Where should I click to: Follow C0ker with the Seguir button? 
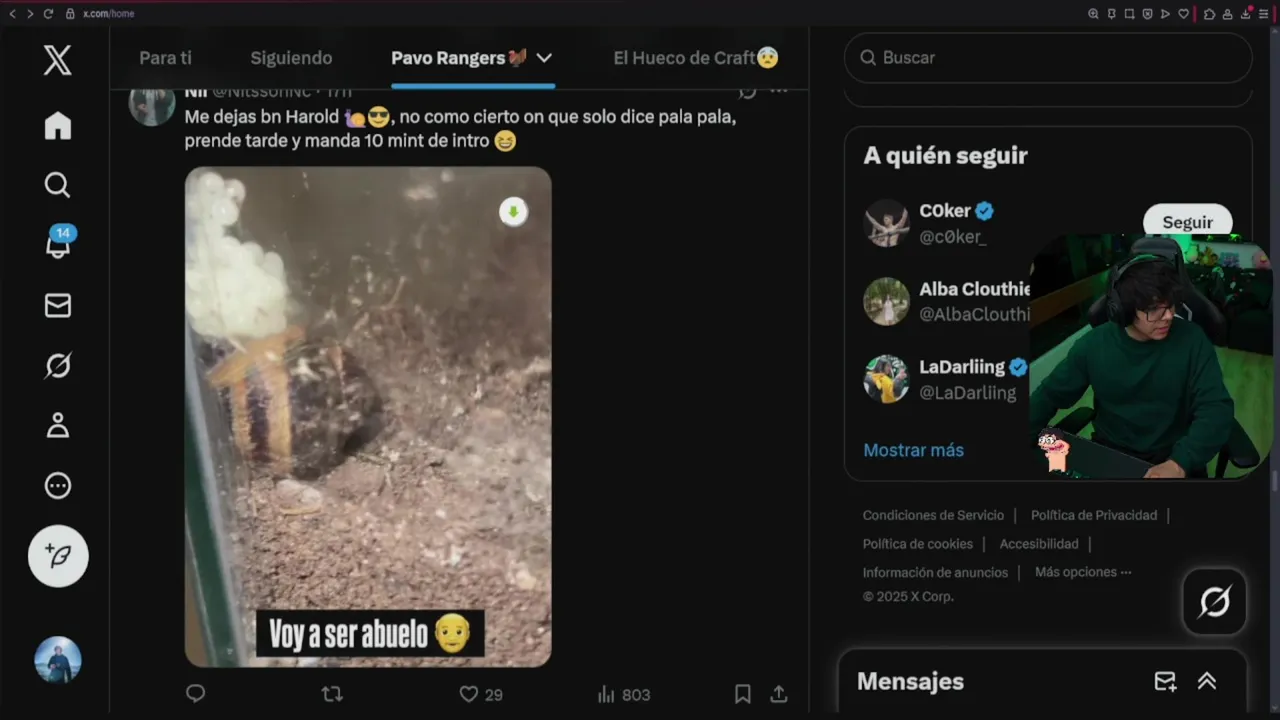(1187, 221)
